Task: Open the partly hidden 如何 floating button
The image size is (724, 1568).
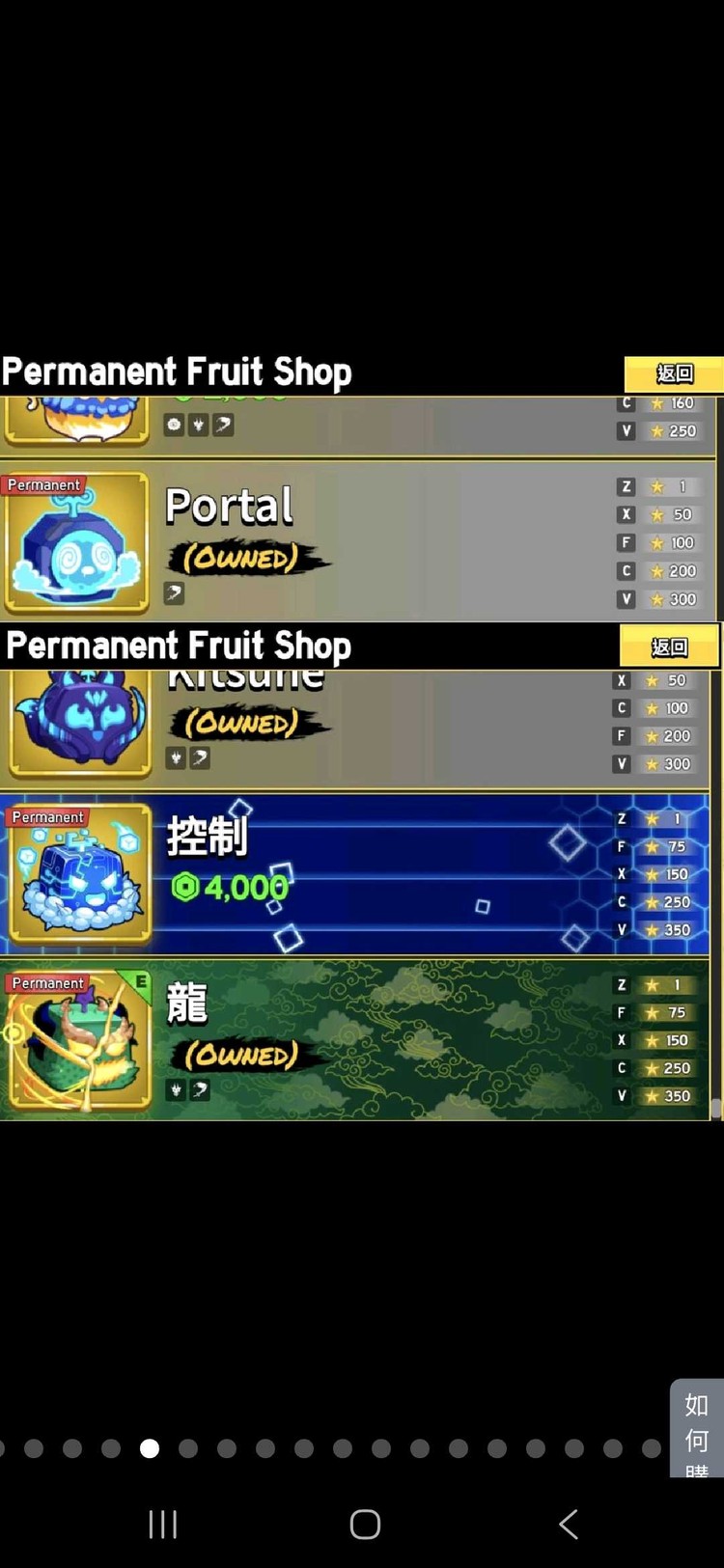Action: [696, 1428]
